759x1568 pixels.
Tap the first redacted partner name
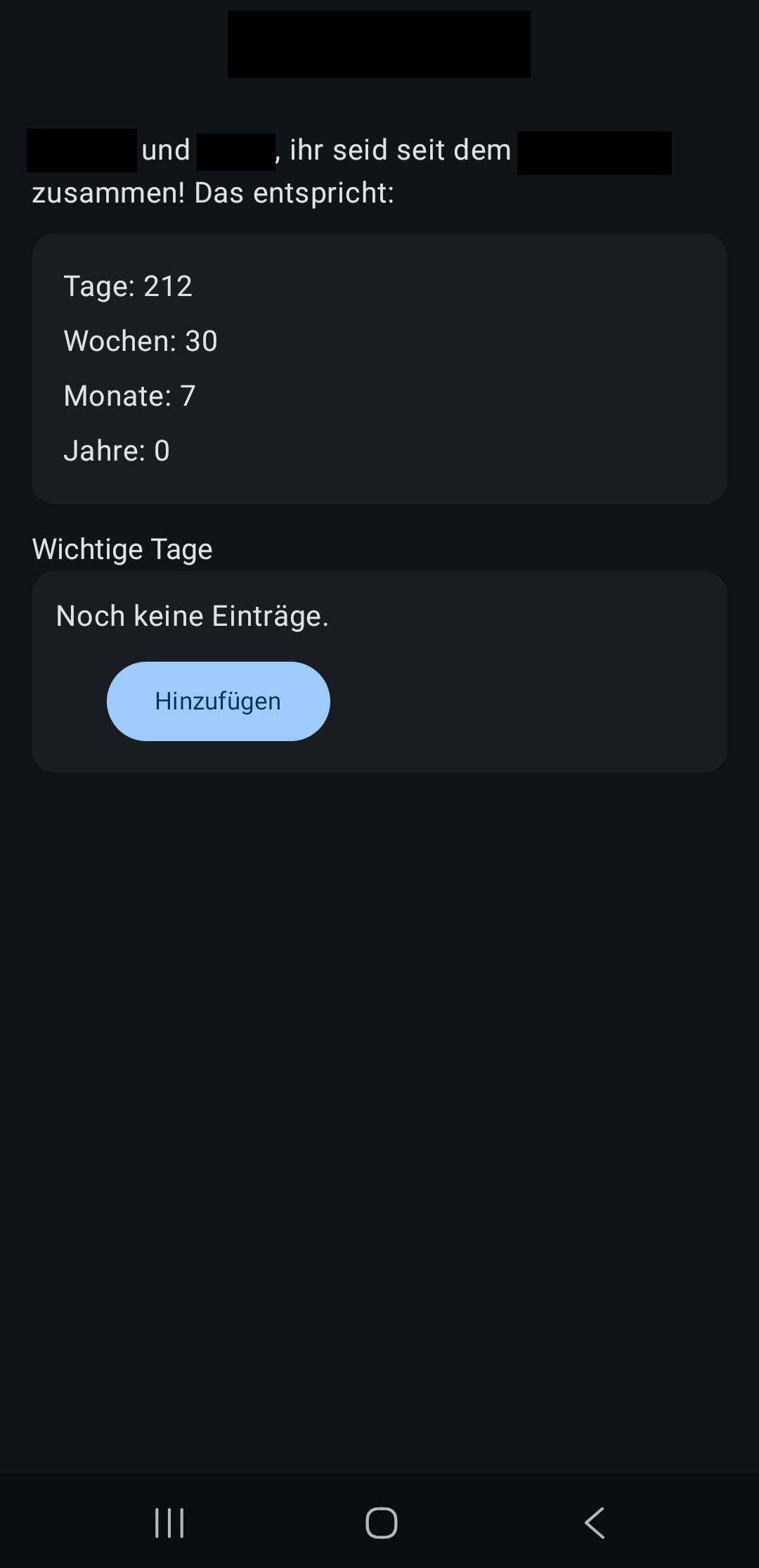(x=81, y=150)
